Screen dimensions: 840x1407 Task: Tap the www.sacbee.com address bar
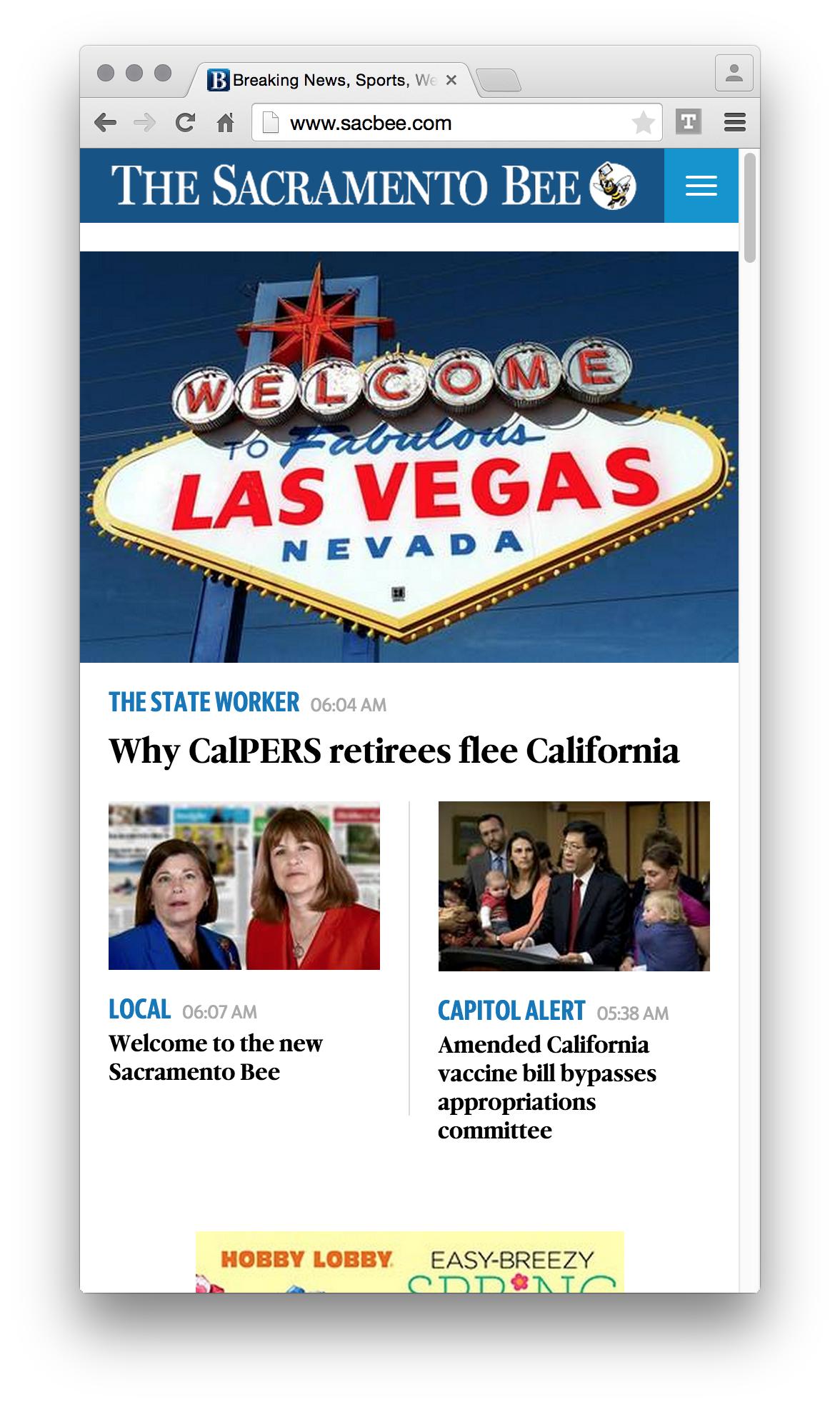tap(457, 123)
